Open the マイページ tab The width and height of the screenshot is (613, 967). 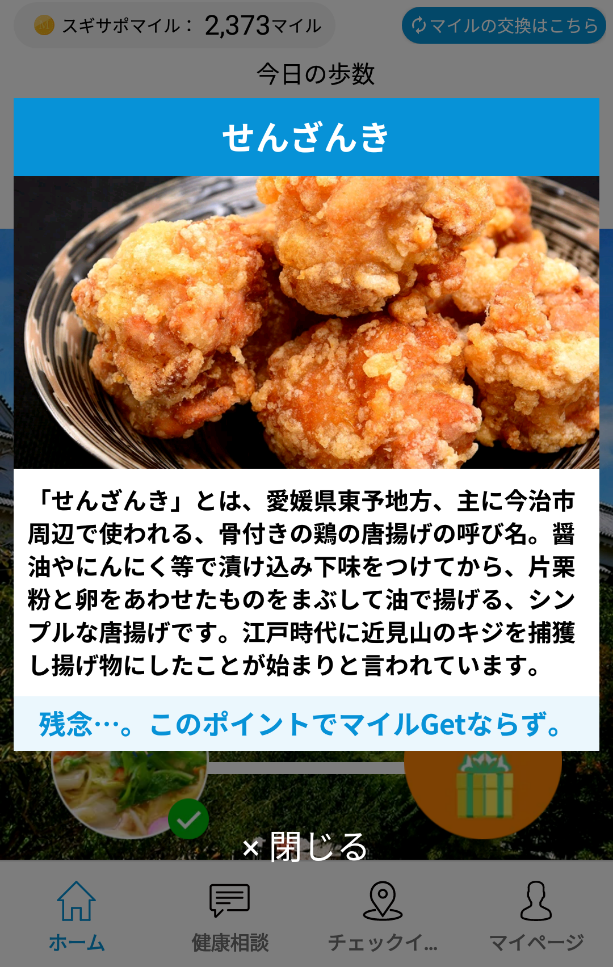click(536, 916)
